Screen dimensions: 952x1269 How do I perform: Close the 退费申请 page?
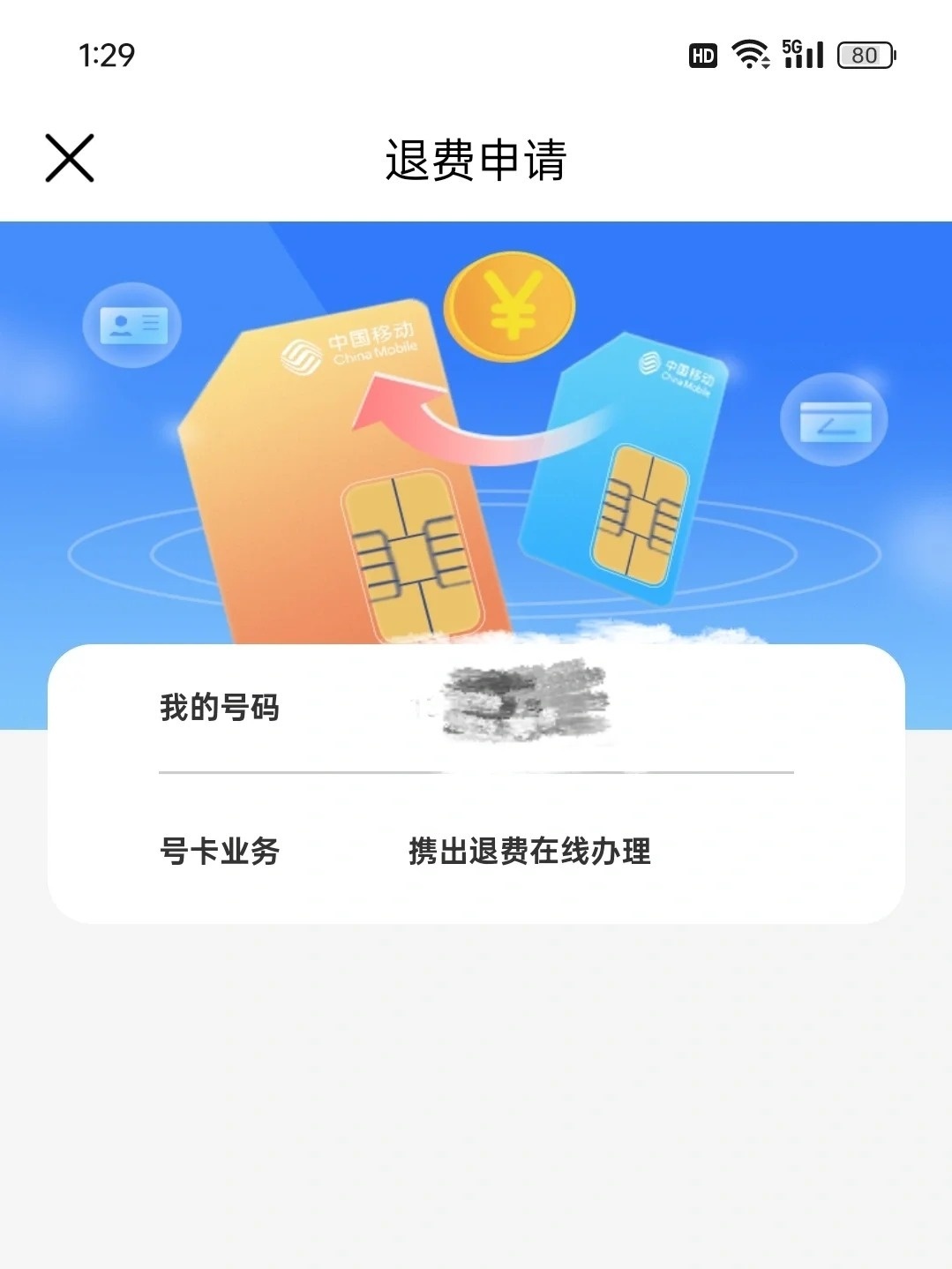click(70, 159)
